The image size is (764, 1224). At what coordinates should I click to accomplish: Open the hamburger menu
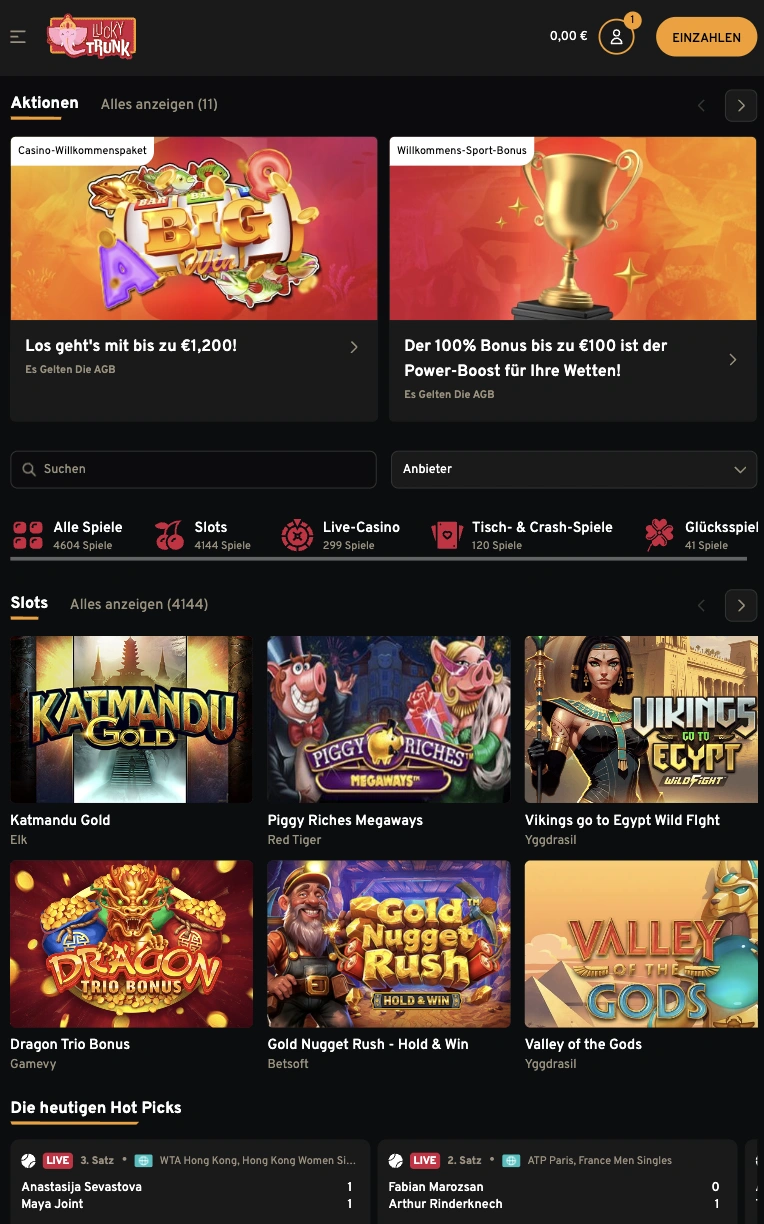18,37
